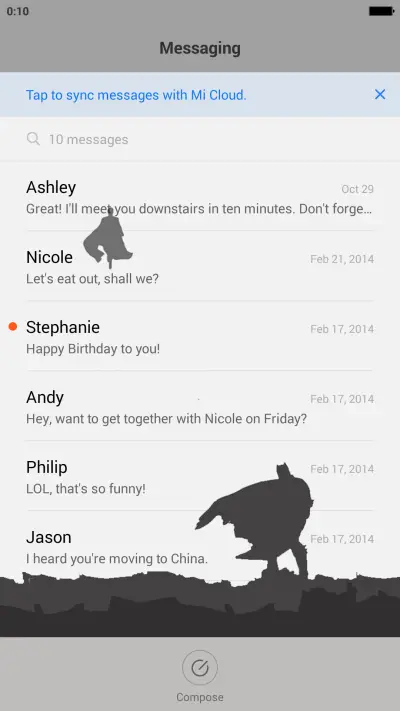Open Philip's conversation
The height and width of the screenshot is (711, 400).
pyautogui.click(x=200, y=476)
